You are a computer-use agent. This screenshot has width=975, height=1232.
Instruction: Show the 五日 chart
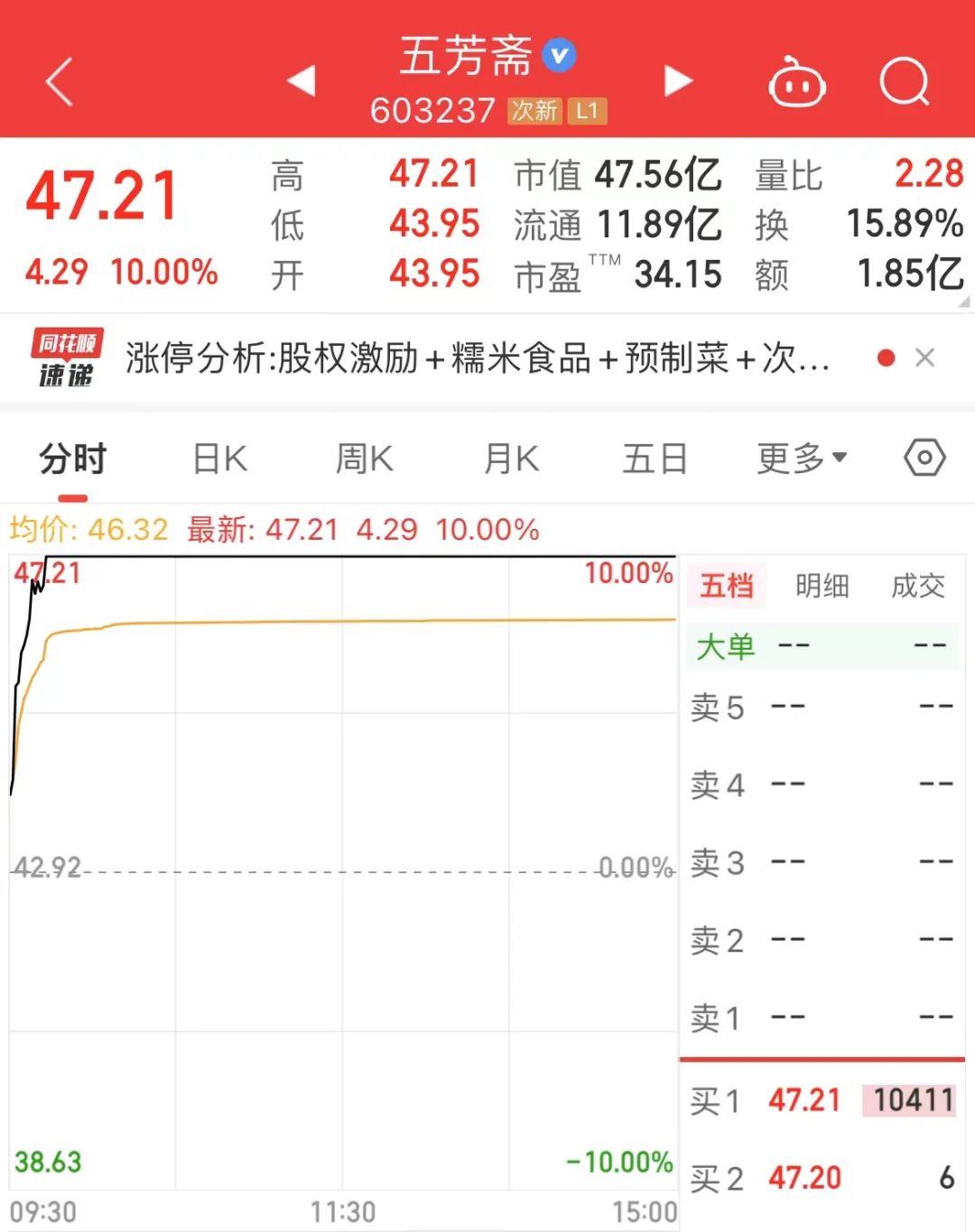(655, 459)
